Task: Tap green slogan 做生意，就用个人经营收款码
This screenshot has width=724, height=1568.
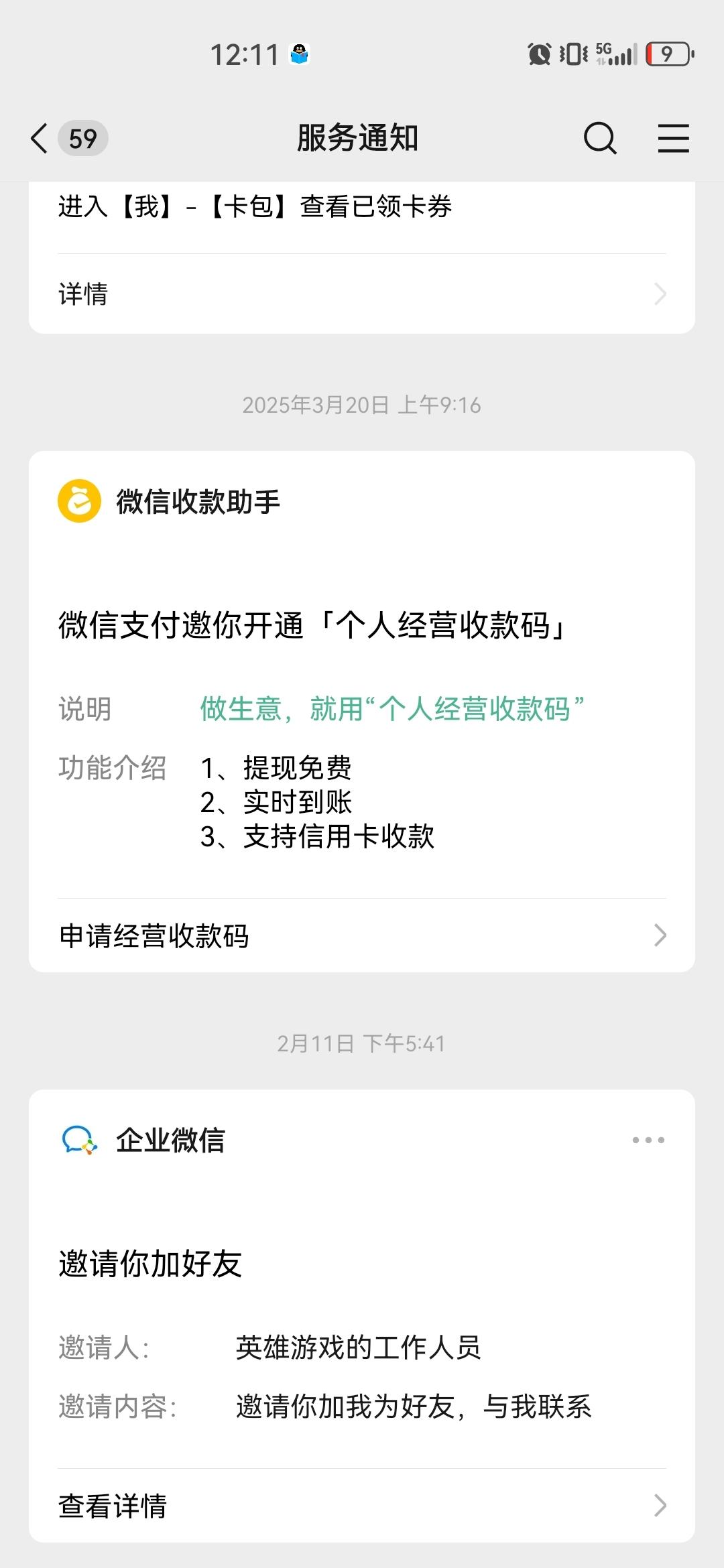Action: click(391, 708)
